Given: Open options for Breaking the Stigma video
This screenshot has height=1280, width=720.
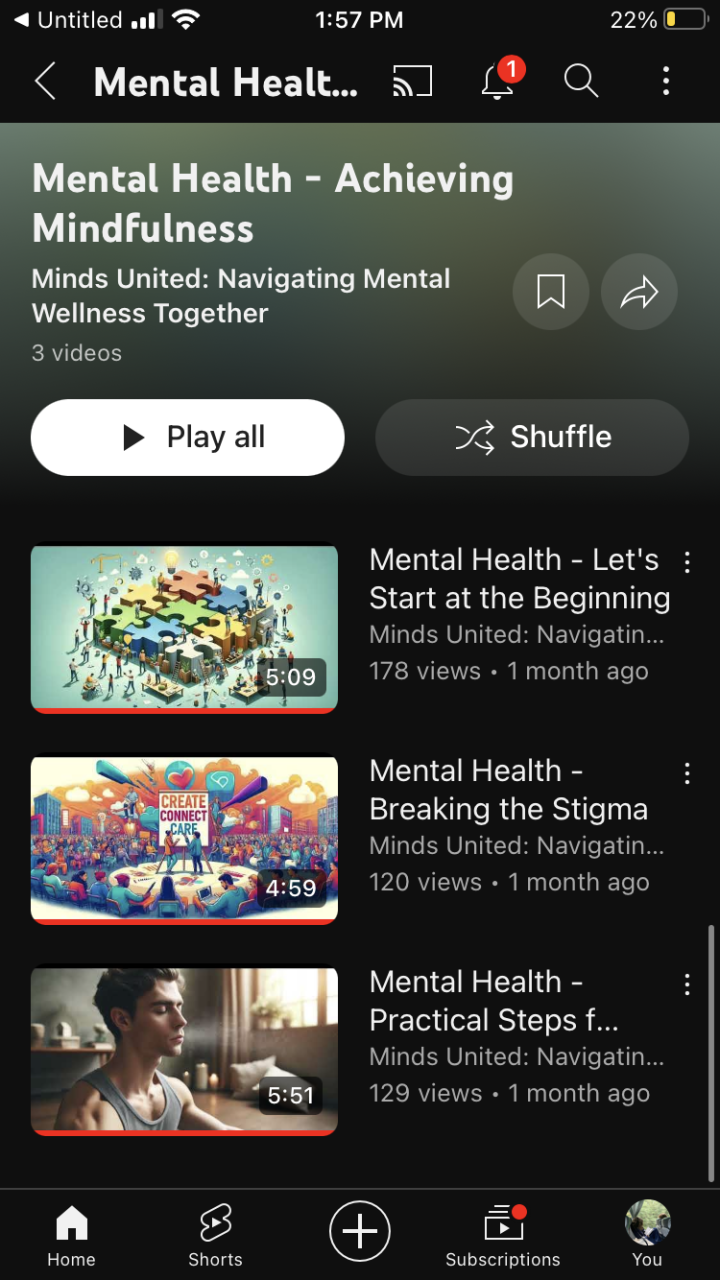Looking at the screenshot, I should pyautogui.click(x=687, y=773).
